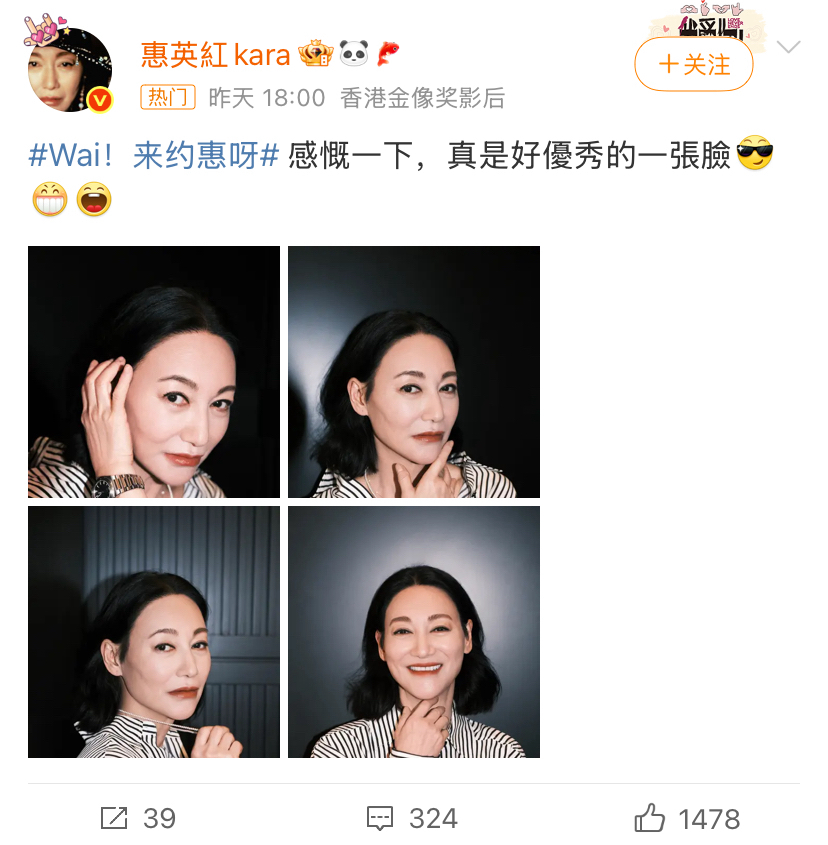Screen dimensions: 828x845
Task: Open the source 香港金像奖影后
Action: [422, 97]
